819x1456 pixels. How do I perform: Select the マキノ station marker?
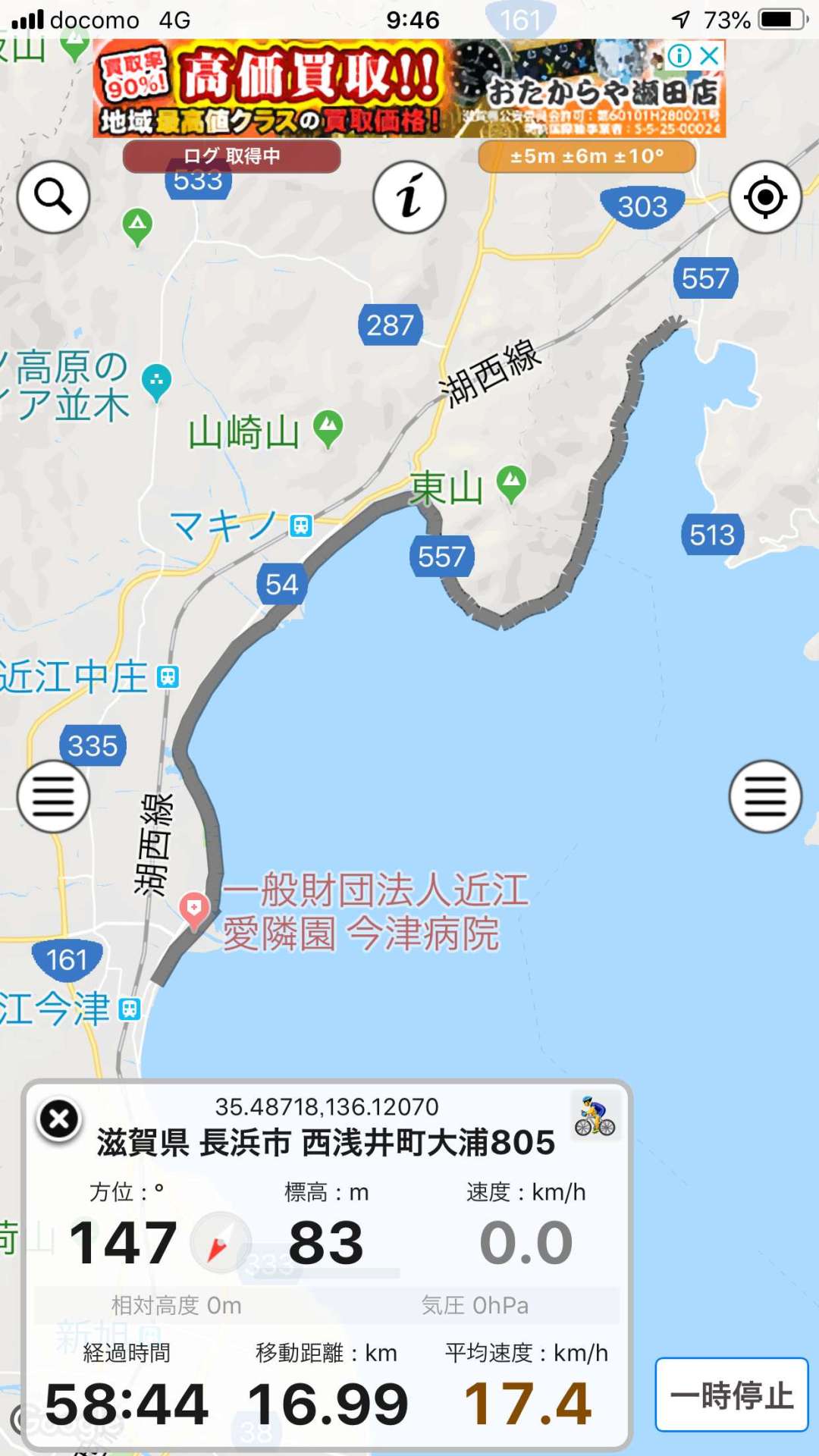[x=301, y=526]
